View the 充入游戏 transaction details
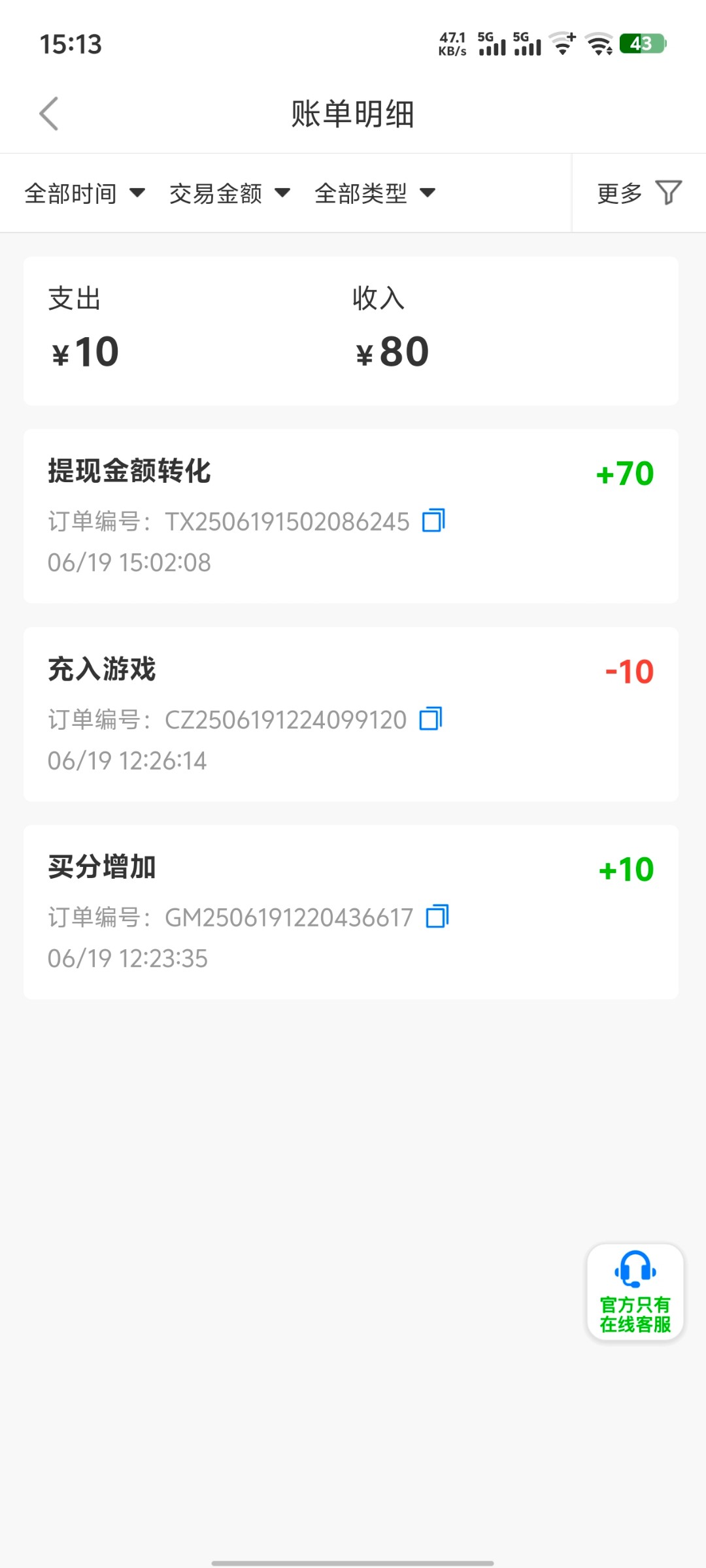The width and height of the screenshot is (706, 1568). tap(351, 714)
